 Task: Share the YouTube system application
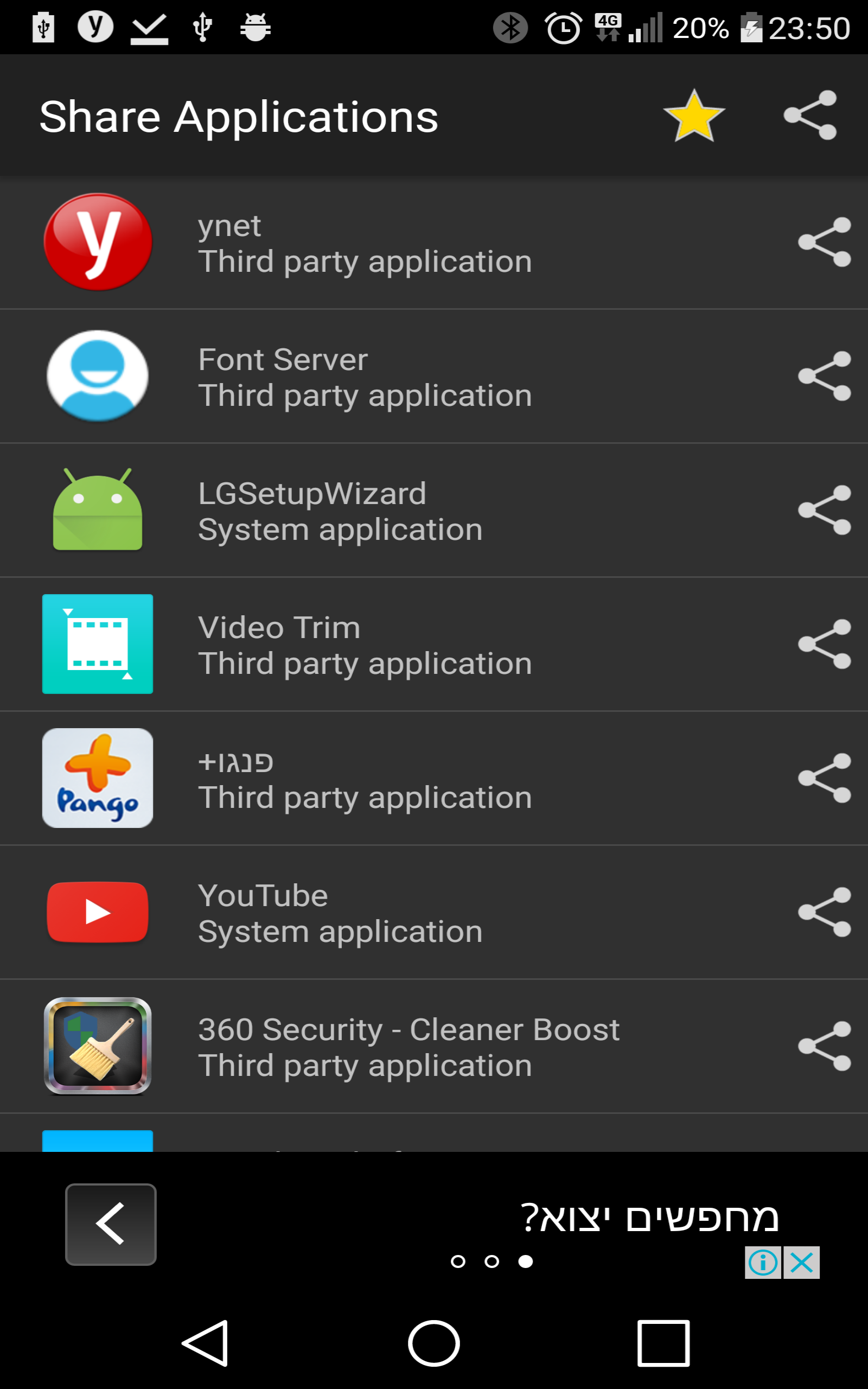click(825, 913)
